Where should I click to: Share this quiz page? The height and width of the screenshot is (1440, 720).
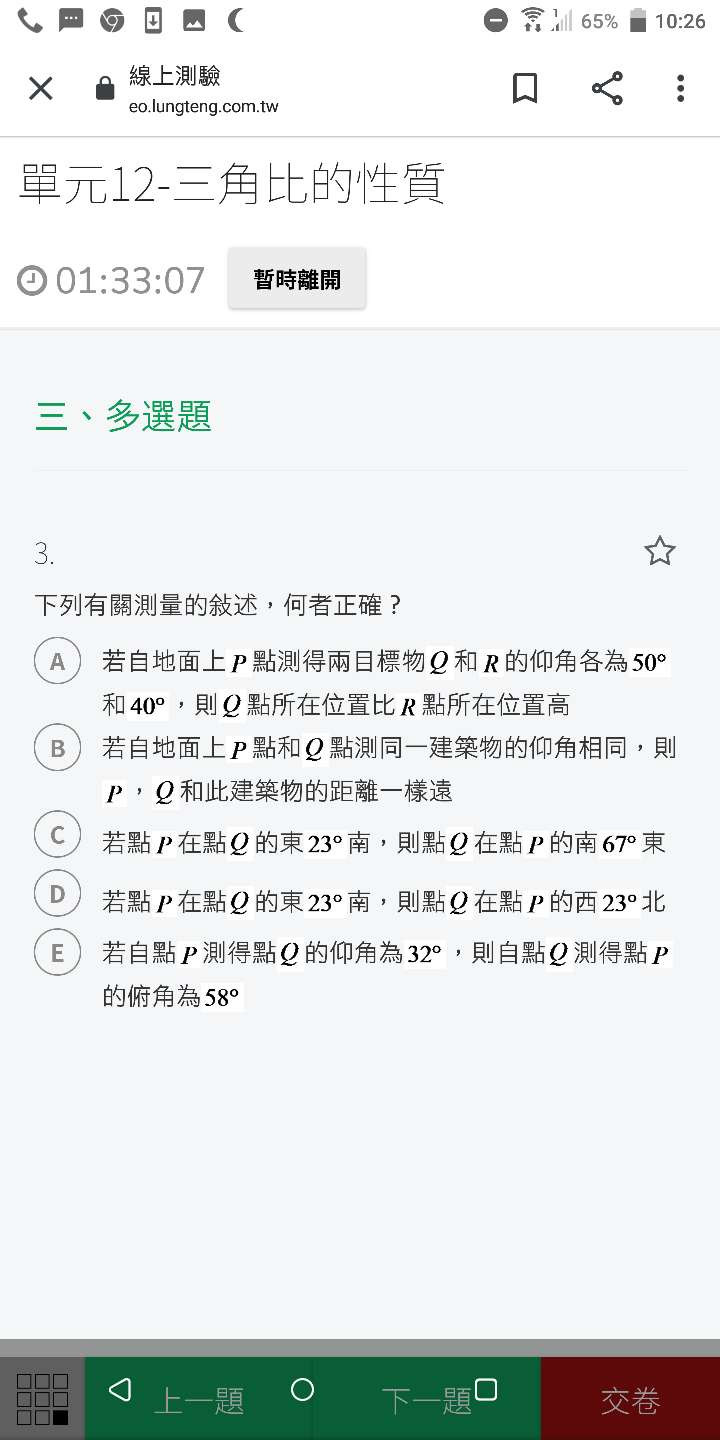point(607,89)
